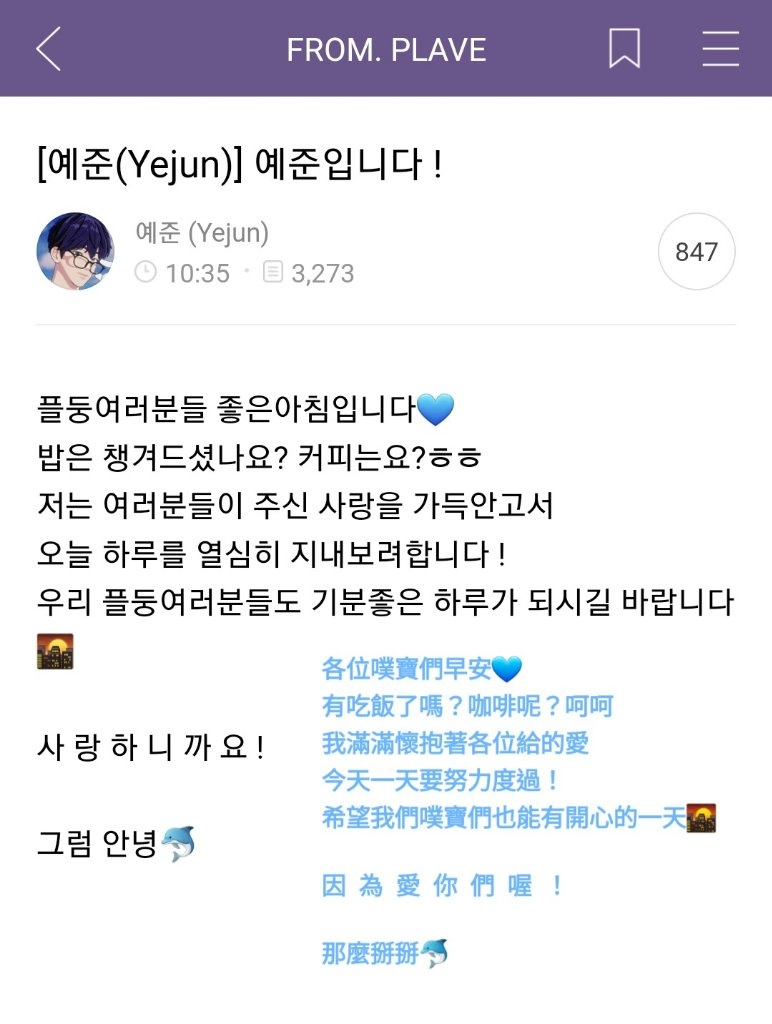Open Yejun's profile avatar
Viewport: 772px width, 1024px height.
point(75,251)
